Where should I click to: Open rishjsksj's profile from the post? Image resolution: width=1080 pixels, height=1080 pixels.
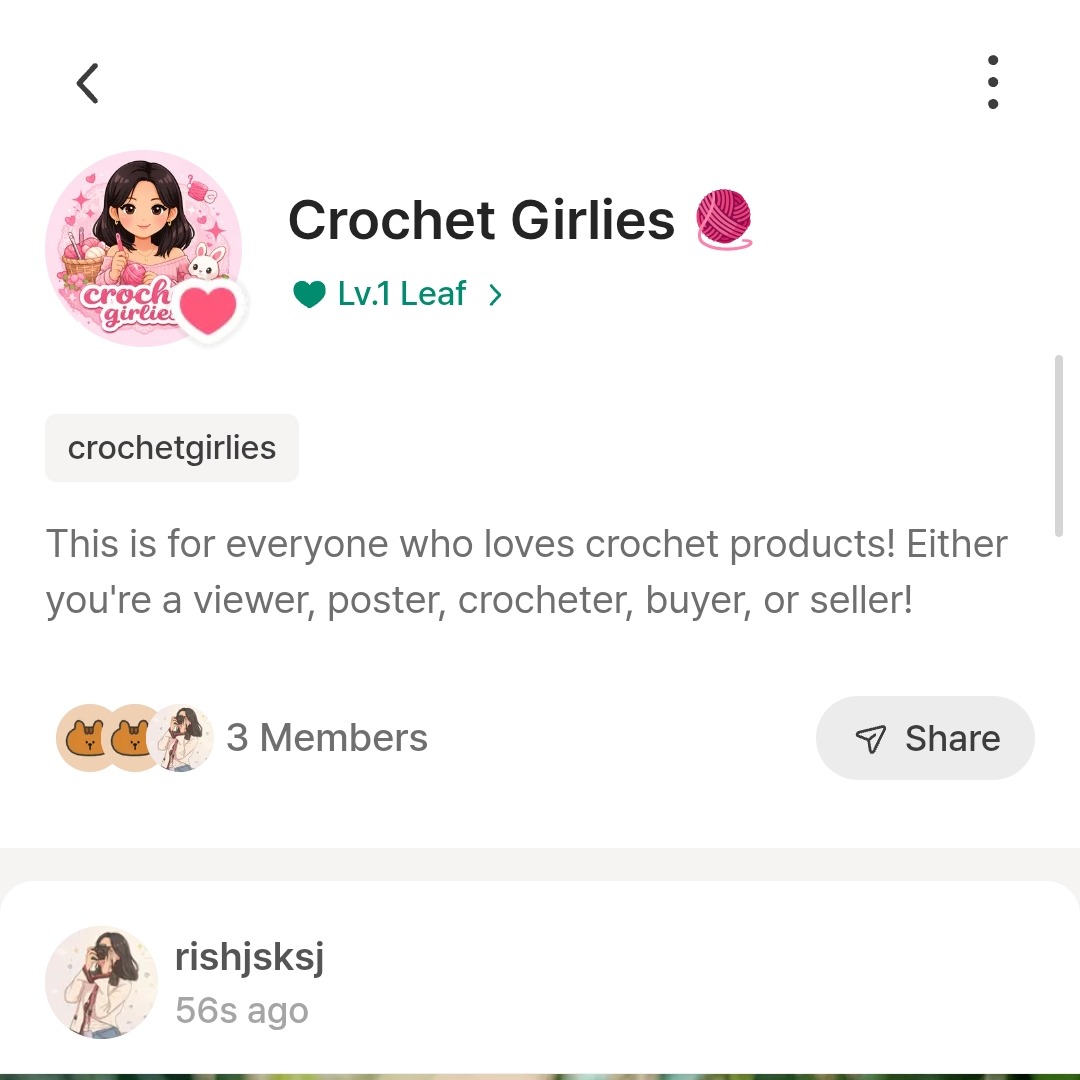click(x=249, y=958)
